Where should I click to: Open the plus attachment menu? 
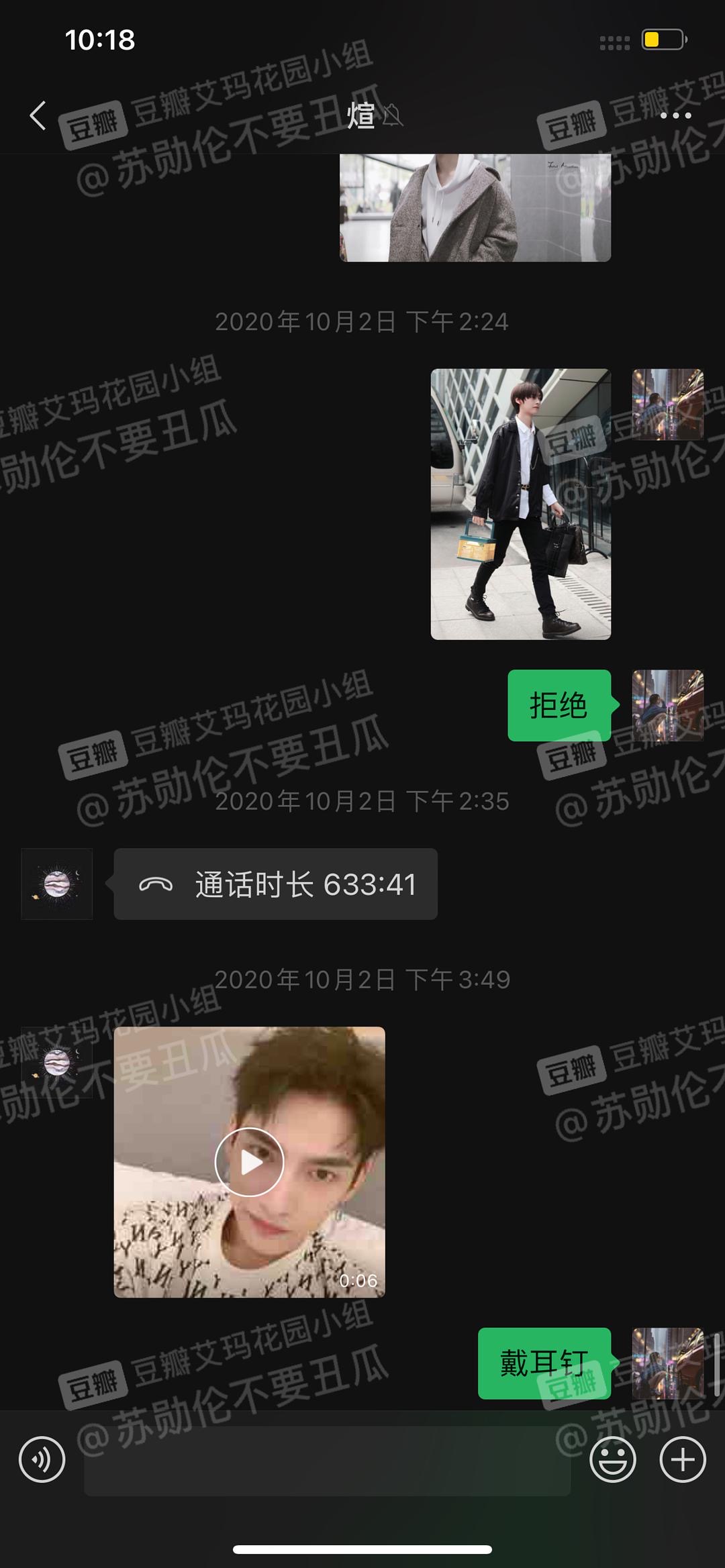tap(683, 1459)
